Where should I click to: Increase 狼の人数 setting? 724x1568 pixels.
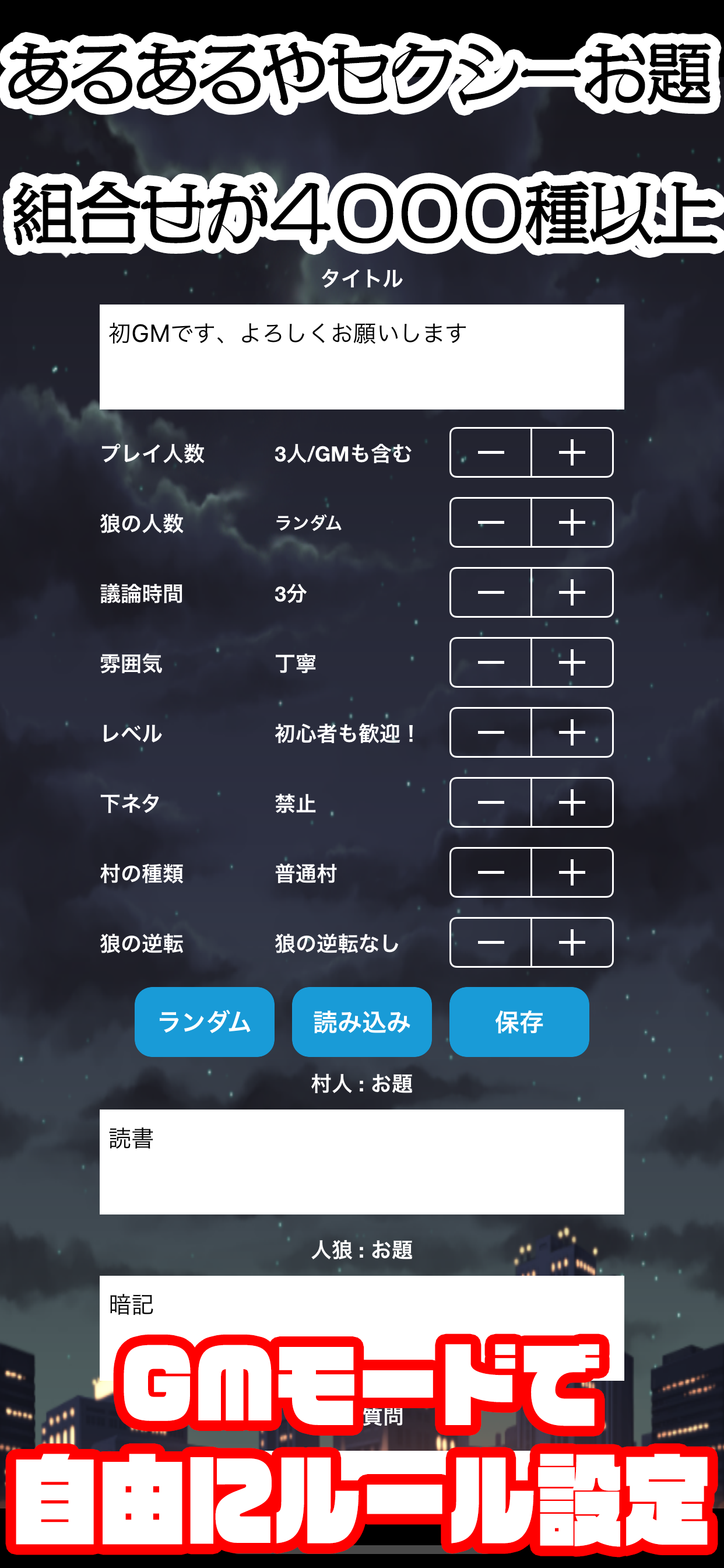[x=572, y=523]
